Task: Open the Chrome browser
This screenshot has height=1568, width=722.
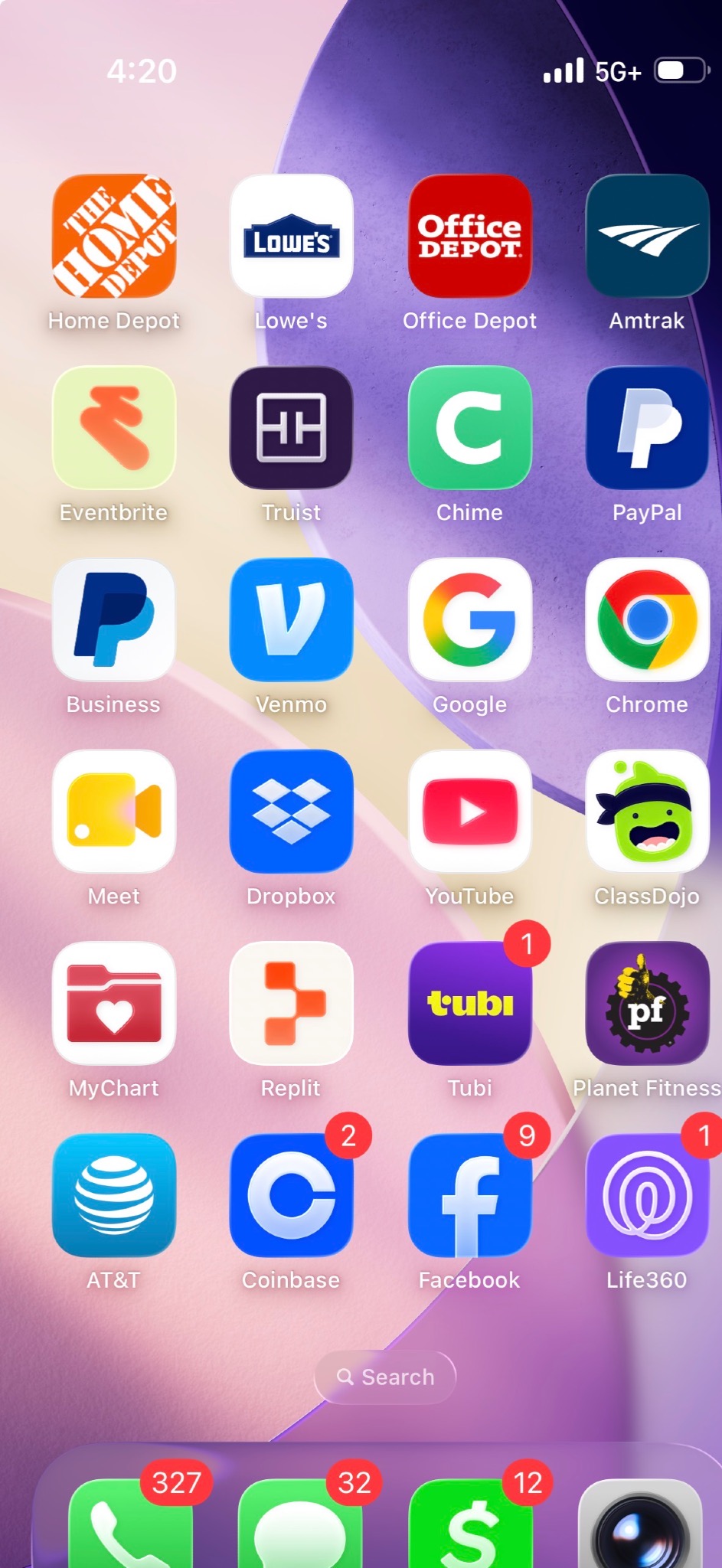Action: pyautogui.click(x=647, y=620)
